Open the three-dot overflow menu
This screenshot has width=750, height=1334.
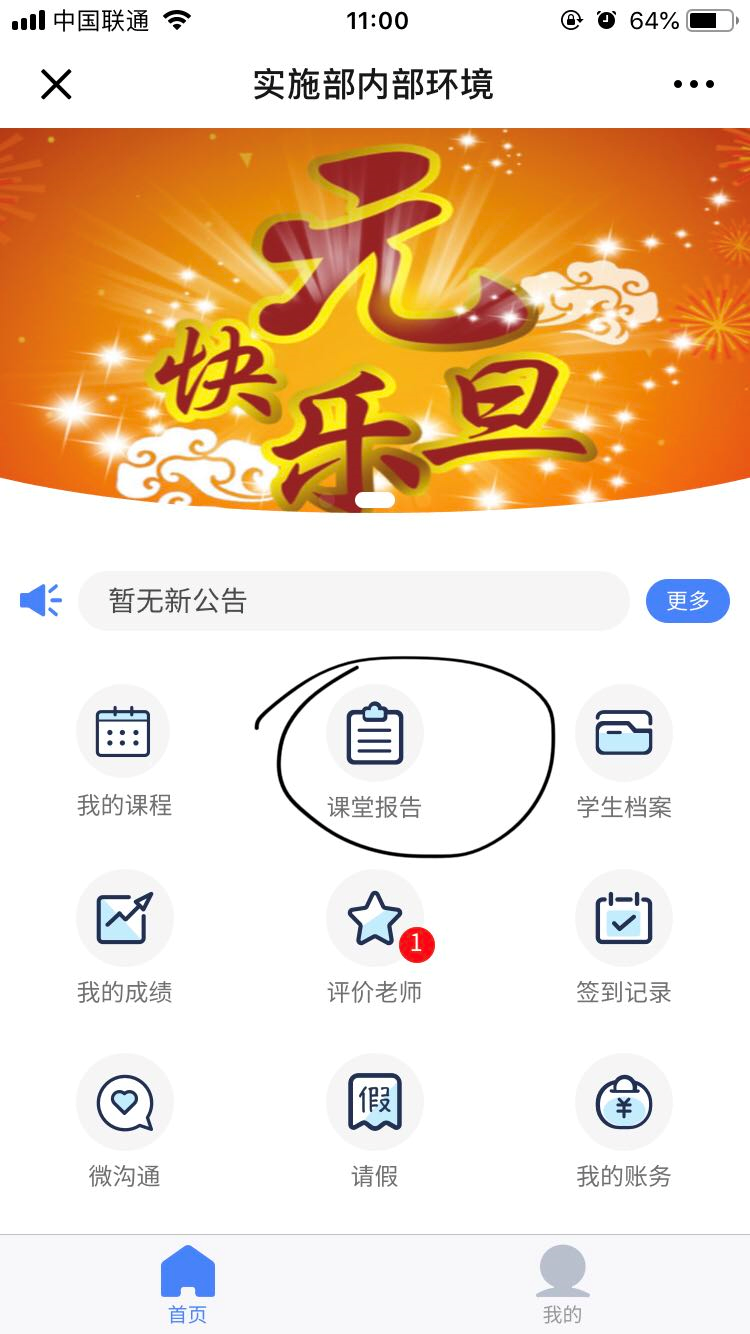coord(694,85)
